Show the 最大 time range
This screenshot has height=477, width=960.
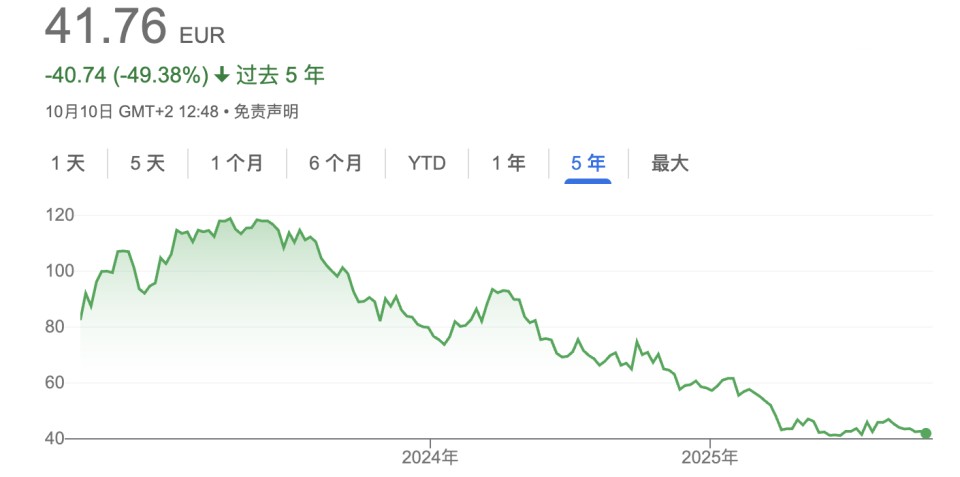(x=670, y=163)
